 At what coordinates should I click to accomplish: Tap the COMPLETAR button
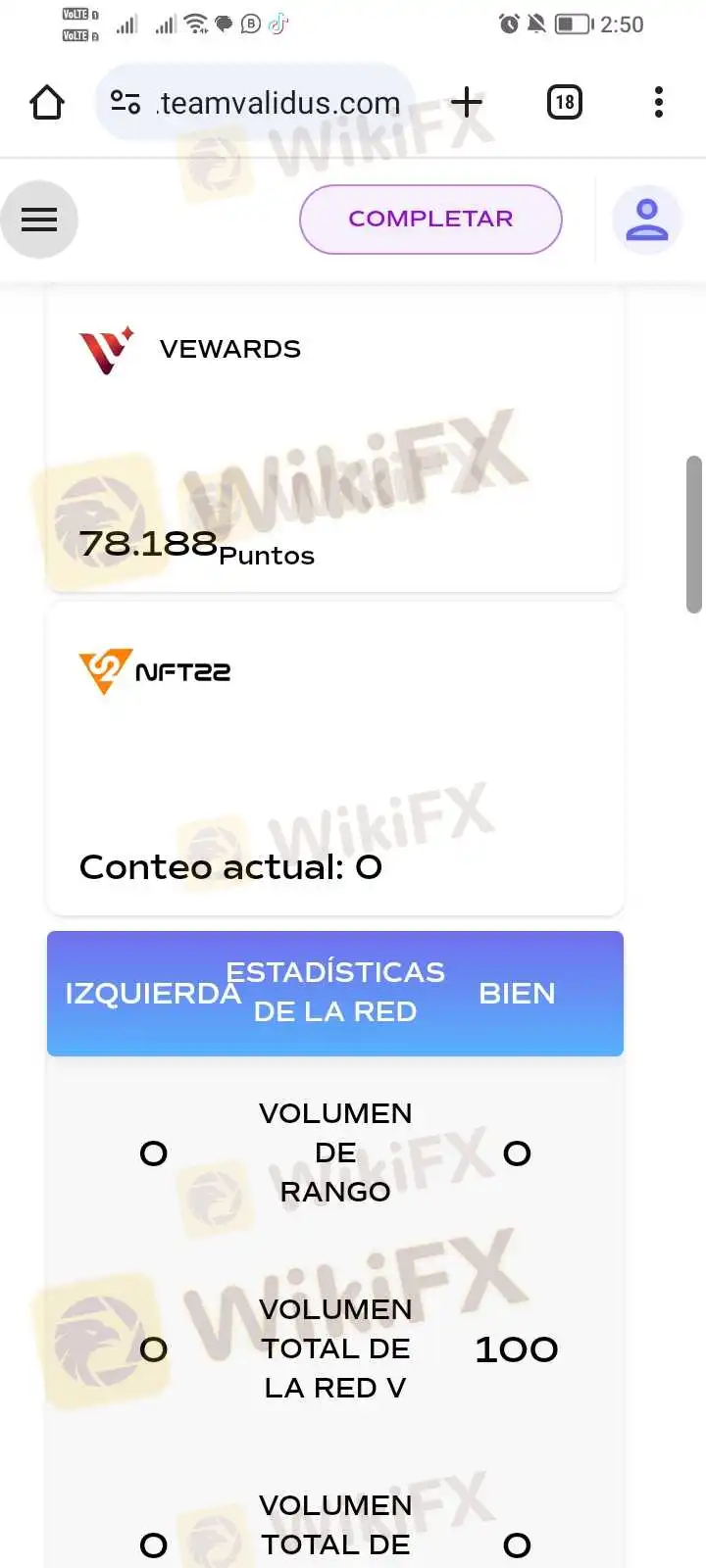point(430,219)
